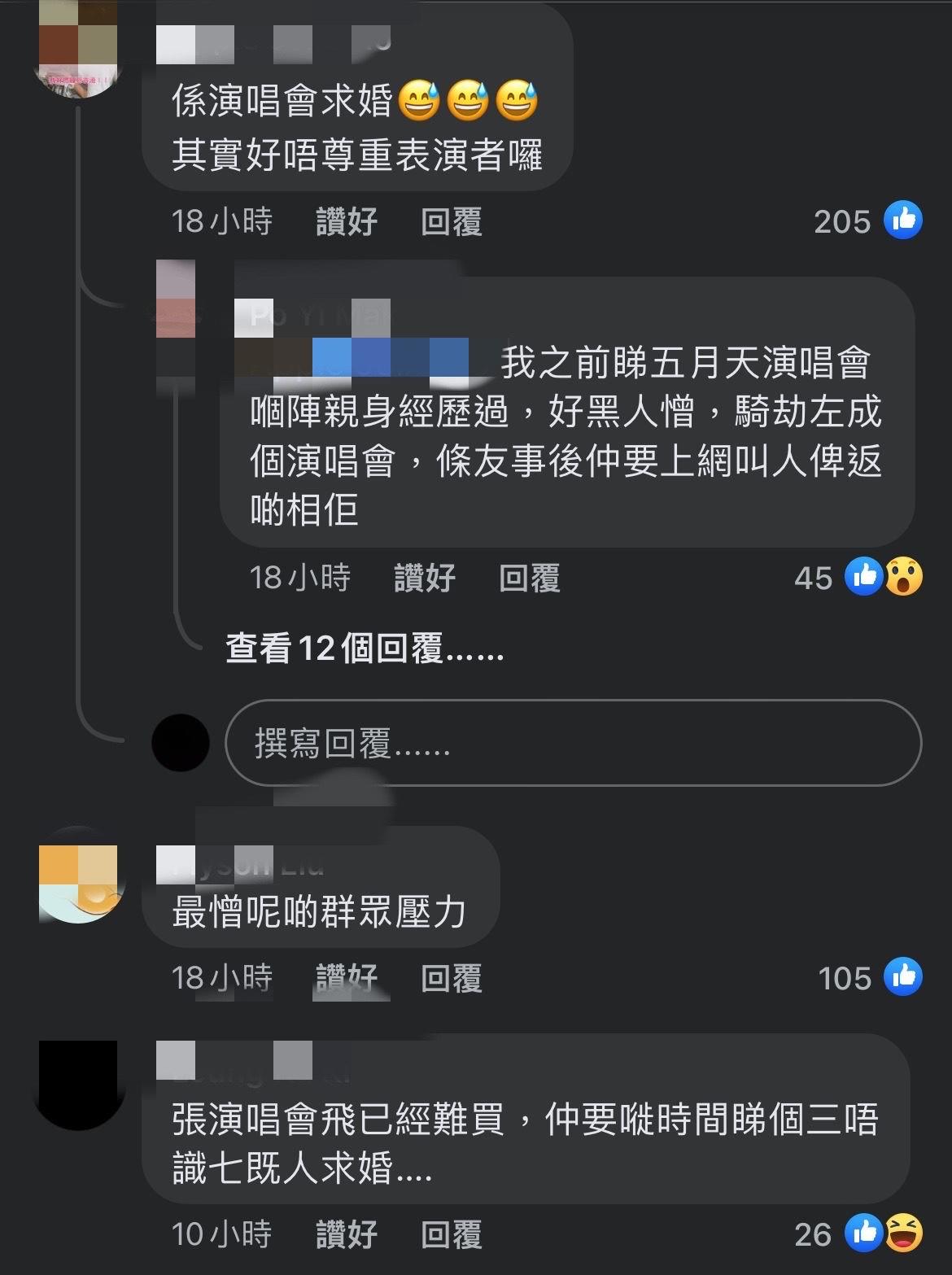Screen dimensions: 952x1275
Task: Expand 查看12個回覆 replies
Action: pos(364,649)
